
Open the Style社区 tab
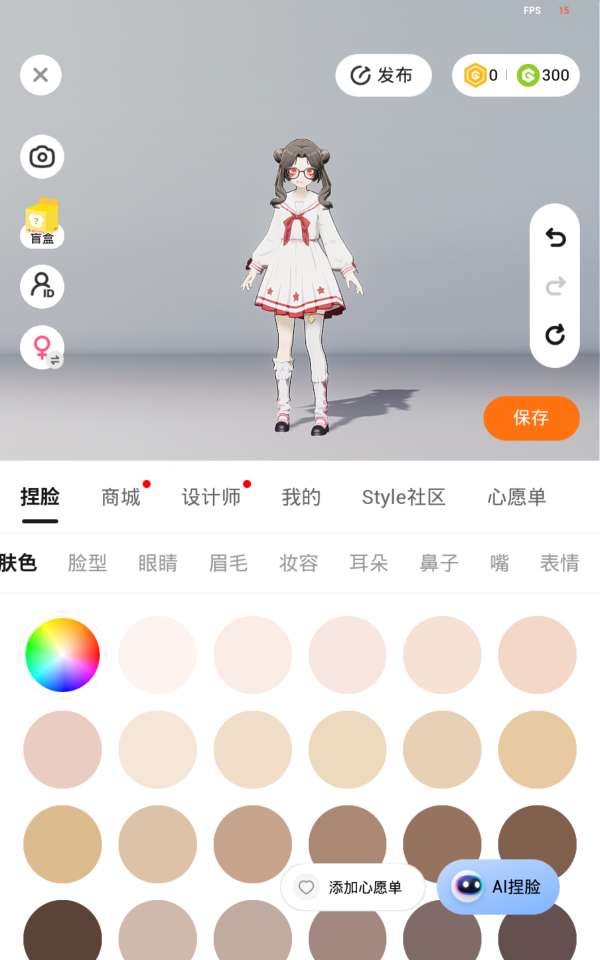pos(403,497)
